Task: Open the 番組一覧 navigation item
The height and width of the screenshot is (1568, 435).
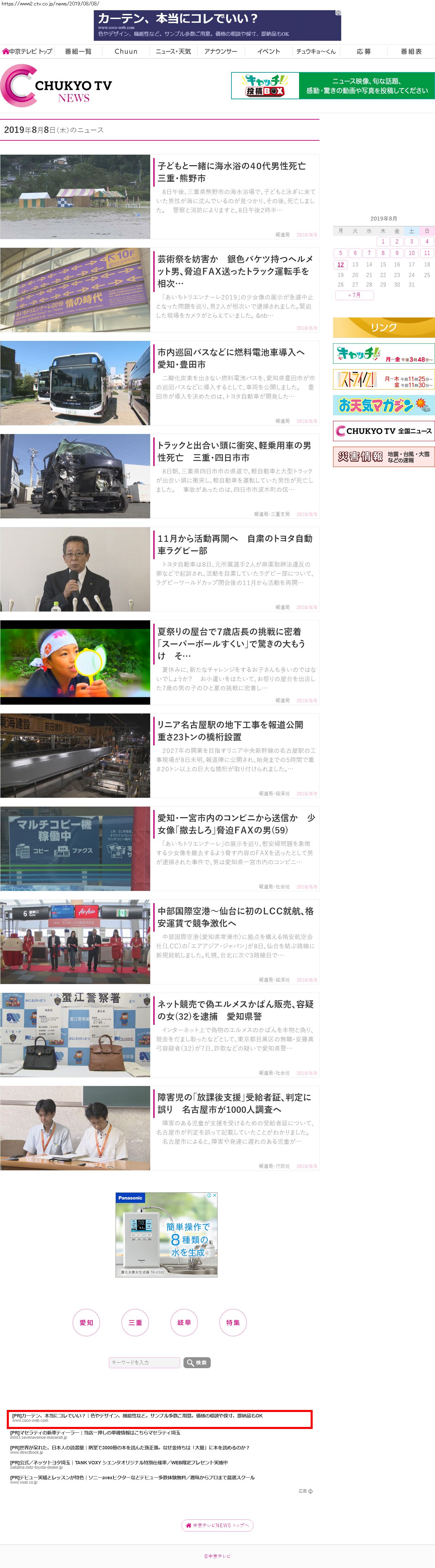Action: click(78, 51)
